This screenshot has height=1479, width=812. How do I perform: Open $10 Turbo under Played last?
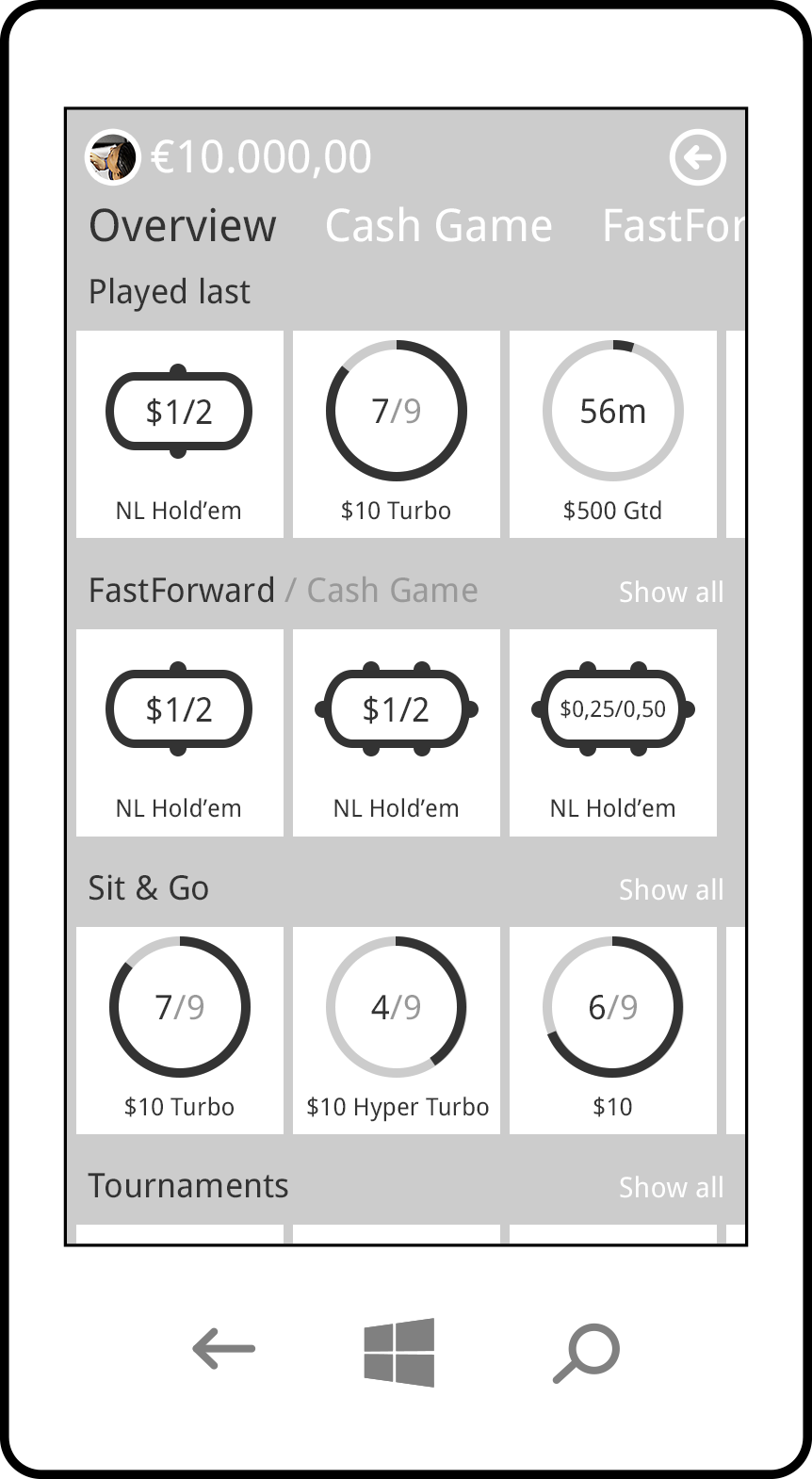(396, 434)
